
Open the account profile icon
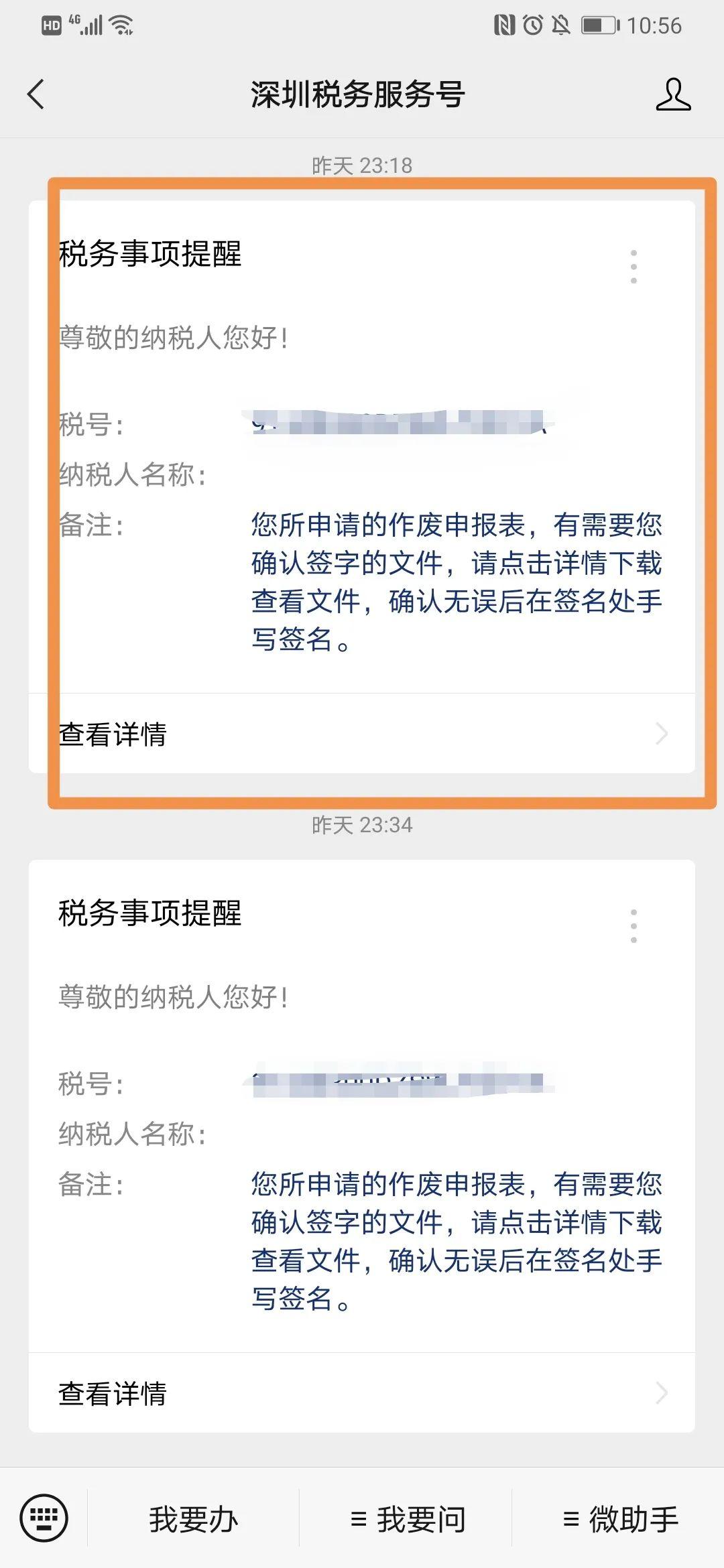[x=672, y=94]
